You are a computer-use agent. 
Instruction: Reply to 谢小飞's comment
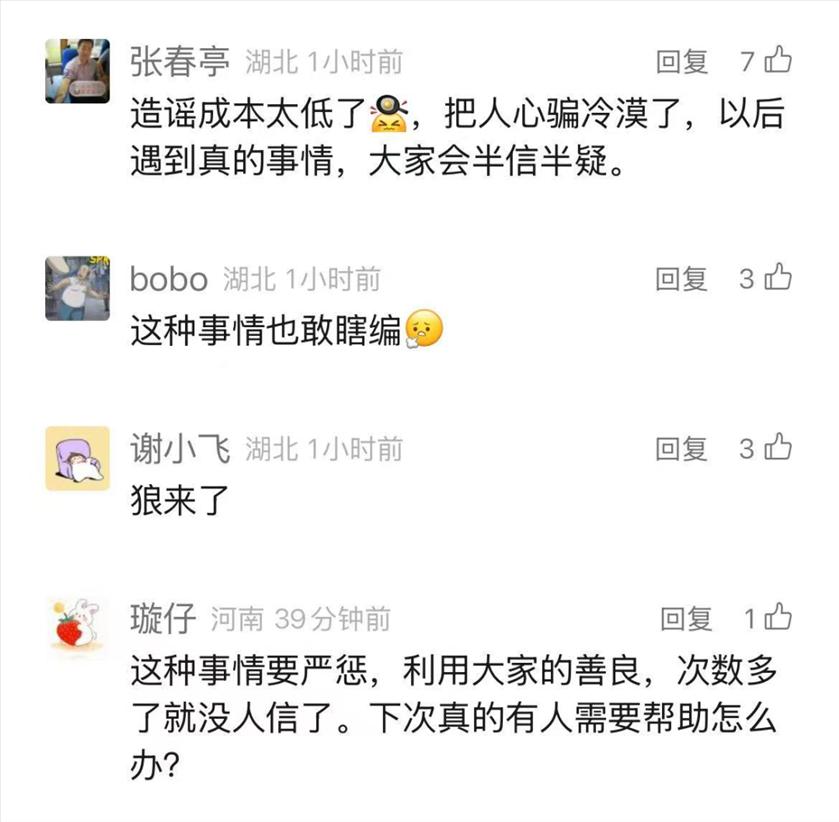(x=682, y=449)
